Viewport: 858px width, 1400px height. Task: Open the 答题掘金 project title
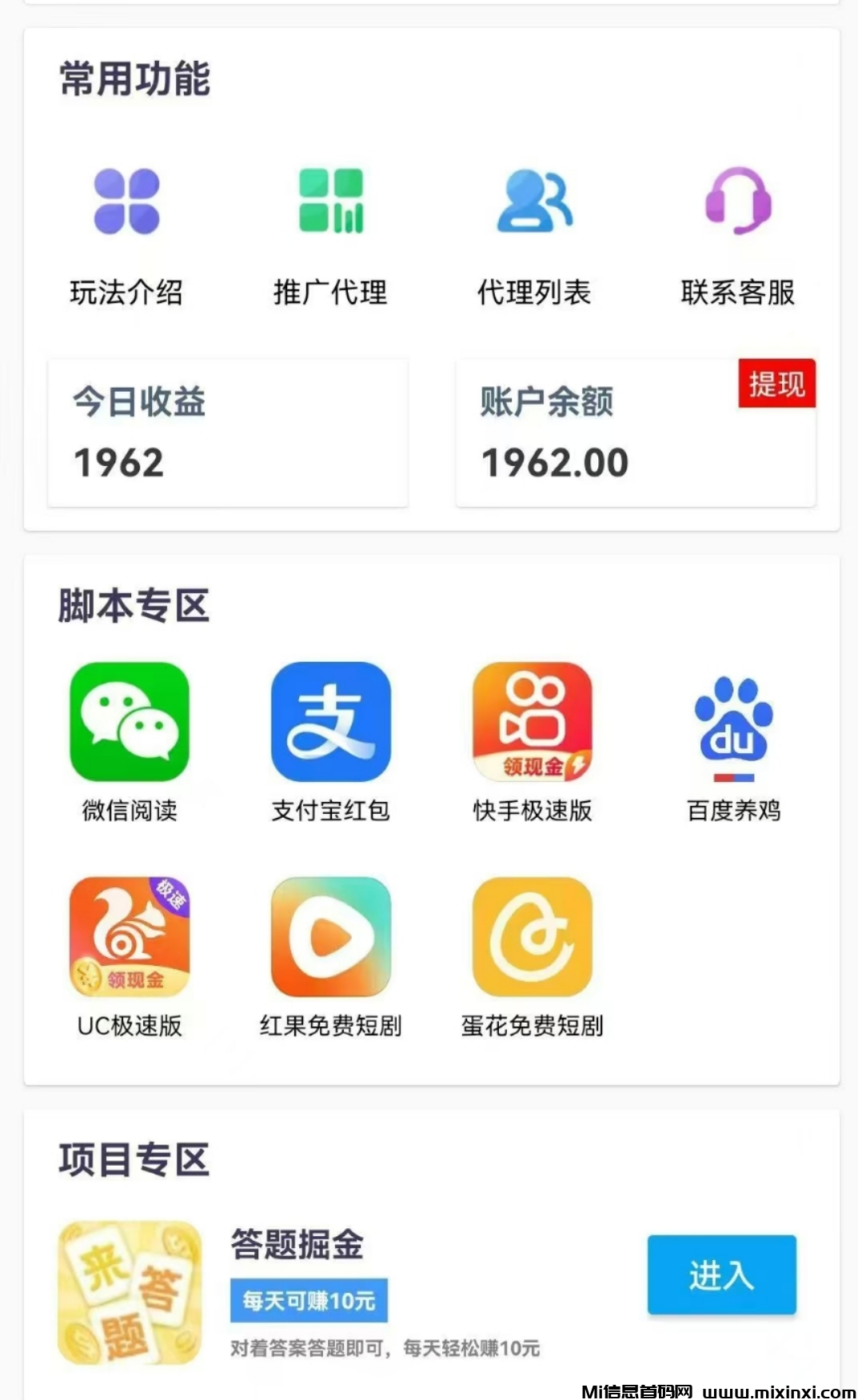[296, 1247]
